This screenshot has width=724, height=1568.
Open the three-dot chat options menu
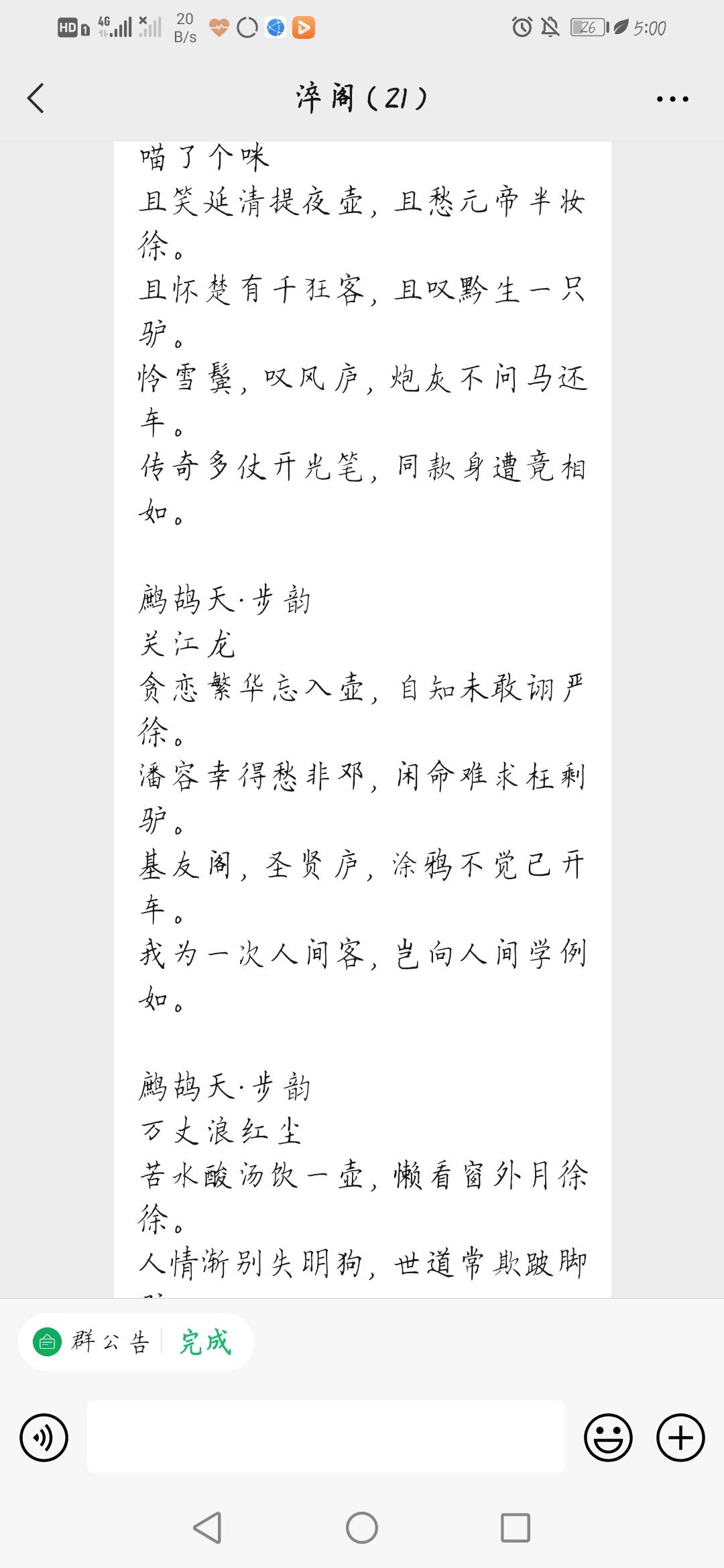click(672, 99)
